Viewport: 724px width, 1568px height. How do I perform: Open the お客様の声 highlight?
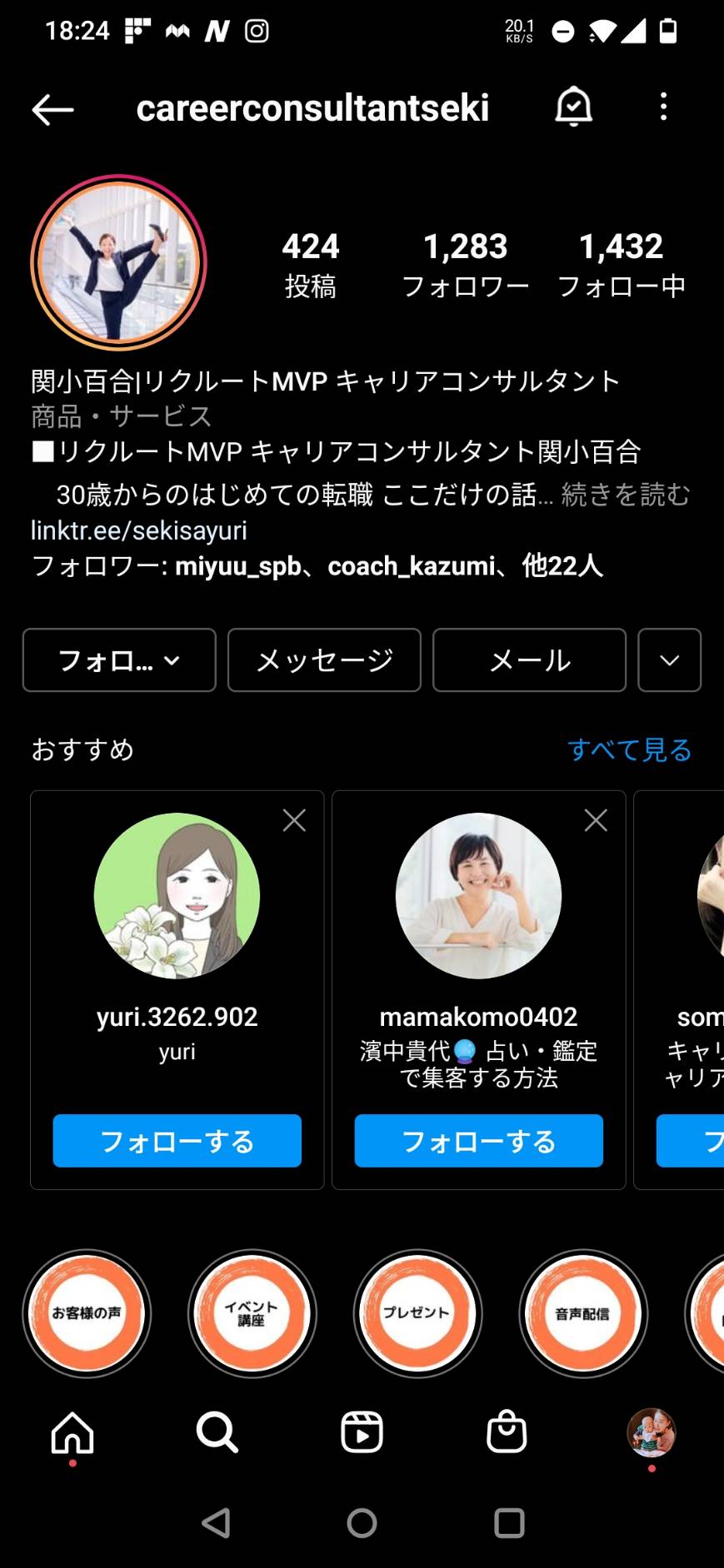87,1313
